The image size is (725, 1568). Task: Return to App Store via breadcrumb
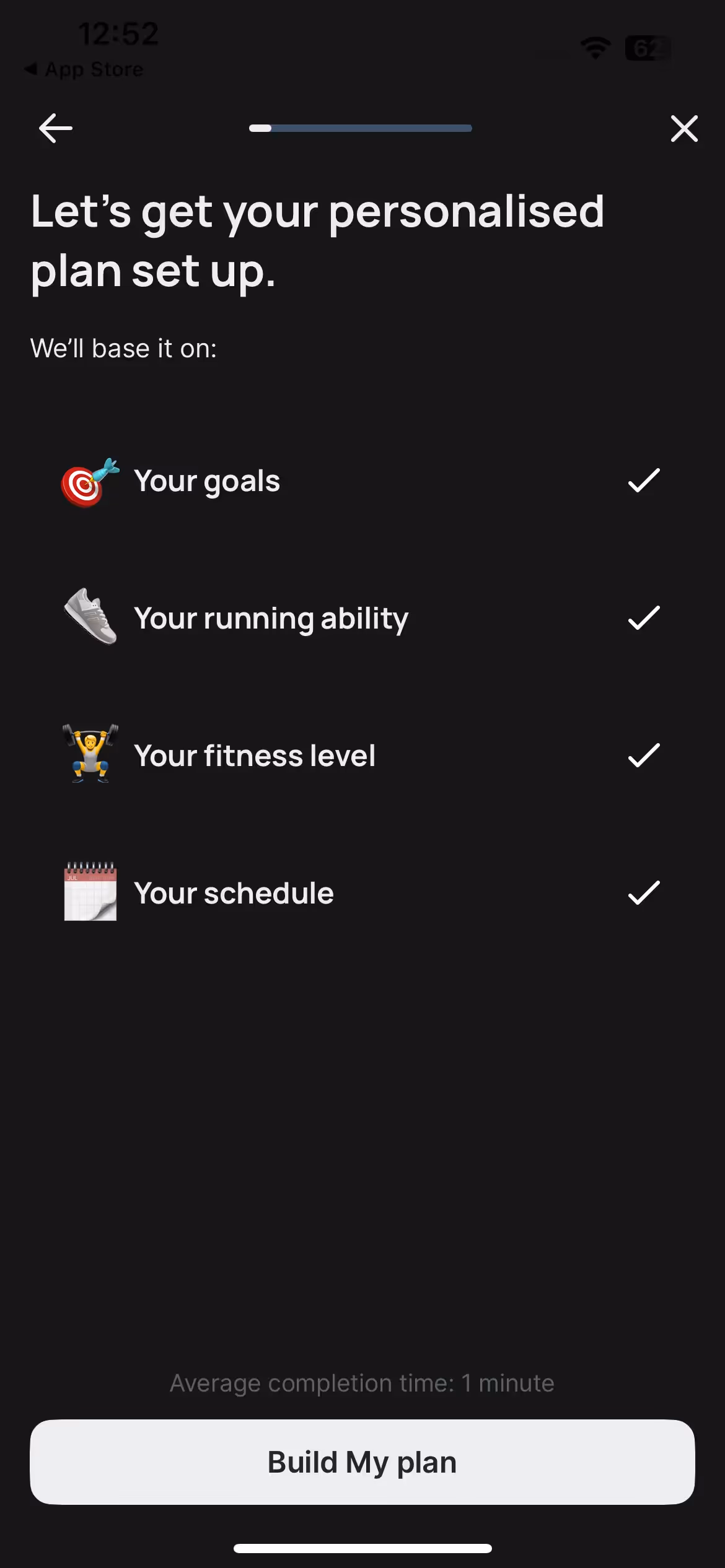coord(84,69)
